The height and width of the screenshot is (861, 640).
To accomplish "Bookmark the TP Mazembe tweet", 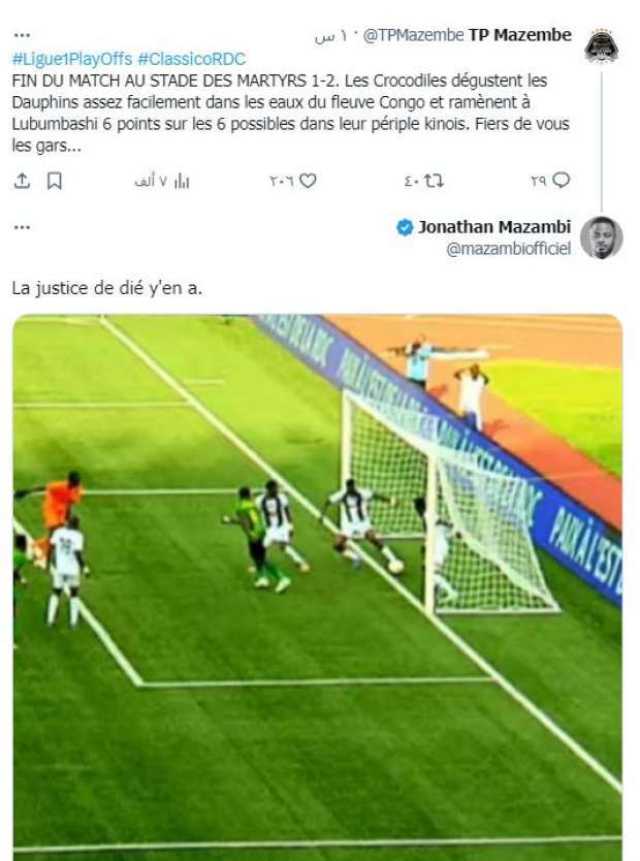I will click(x=56, y=181).
